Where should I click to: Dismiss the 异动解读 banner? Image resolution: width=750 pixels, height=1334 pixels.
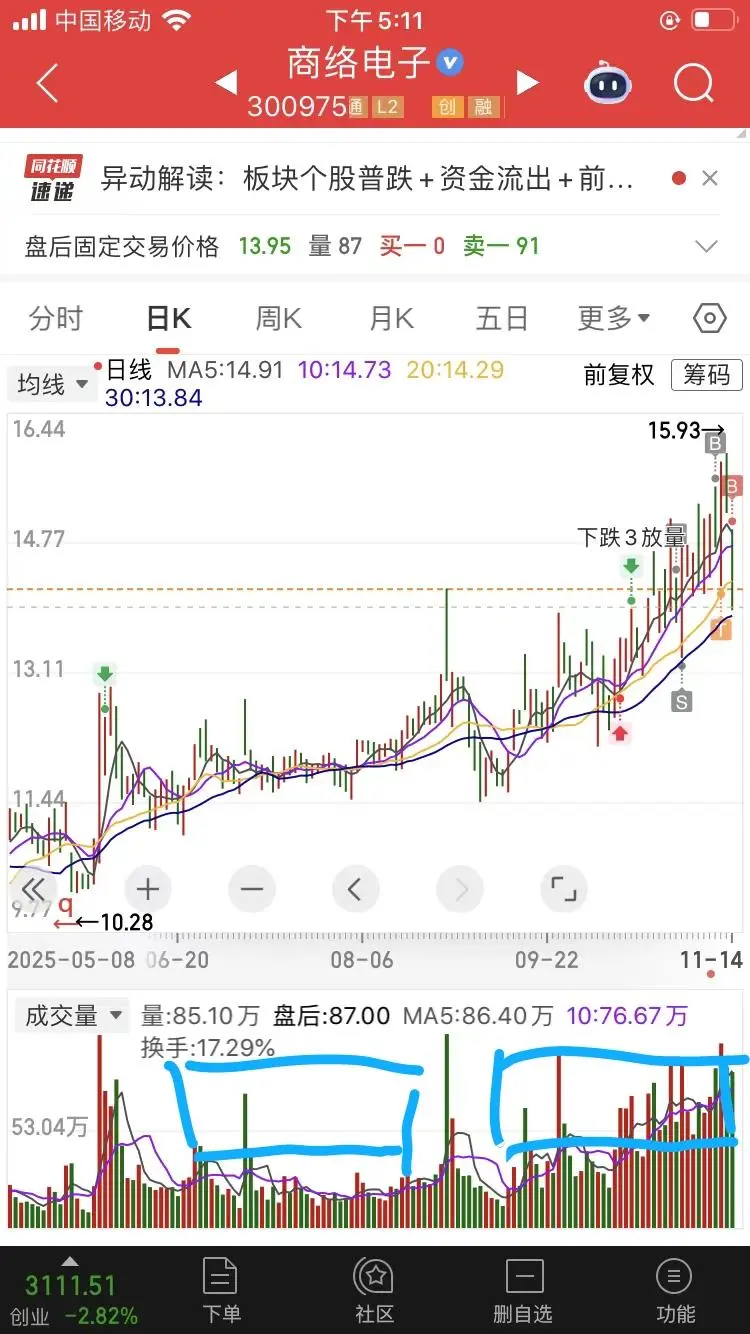pyautogui.click(x=710, y=179)
